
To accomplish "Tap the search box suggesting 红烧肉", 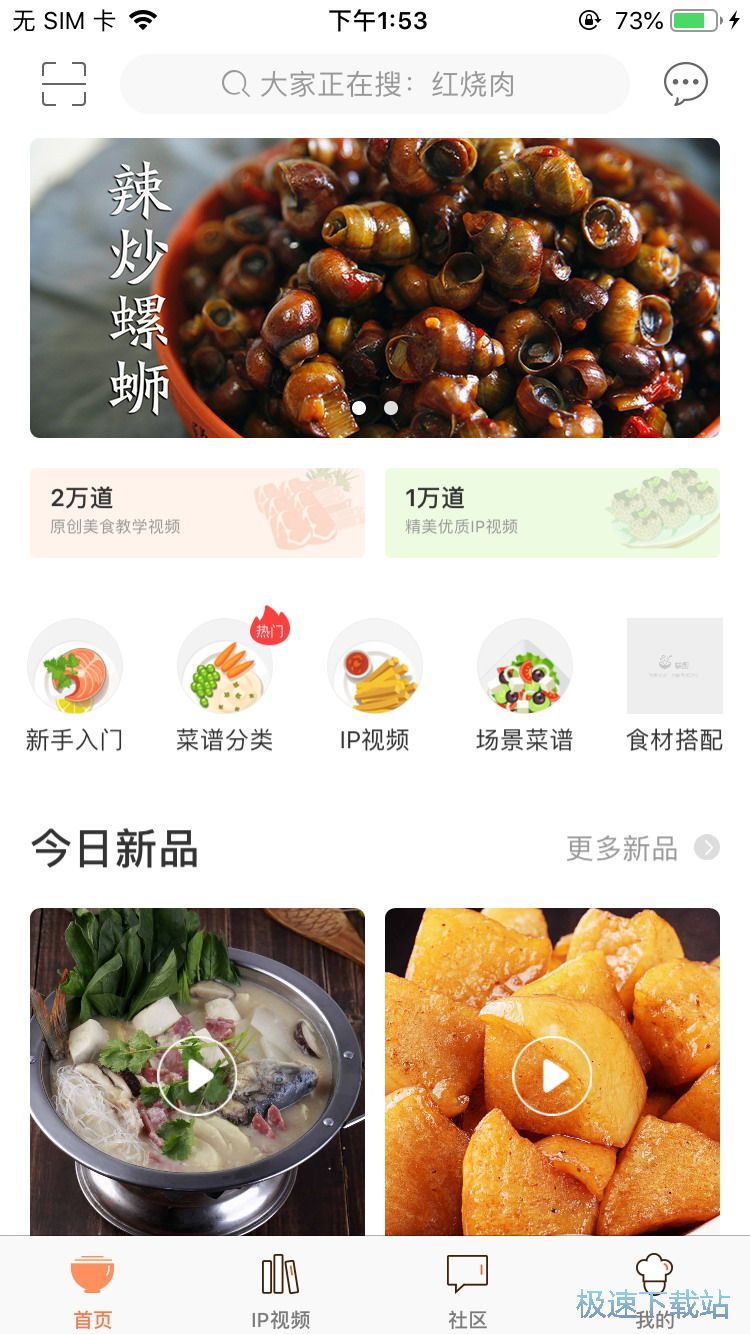I will [375, 84].
